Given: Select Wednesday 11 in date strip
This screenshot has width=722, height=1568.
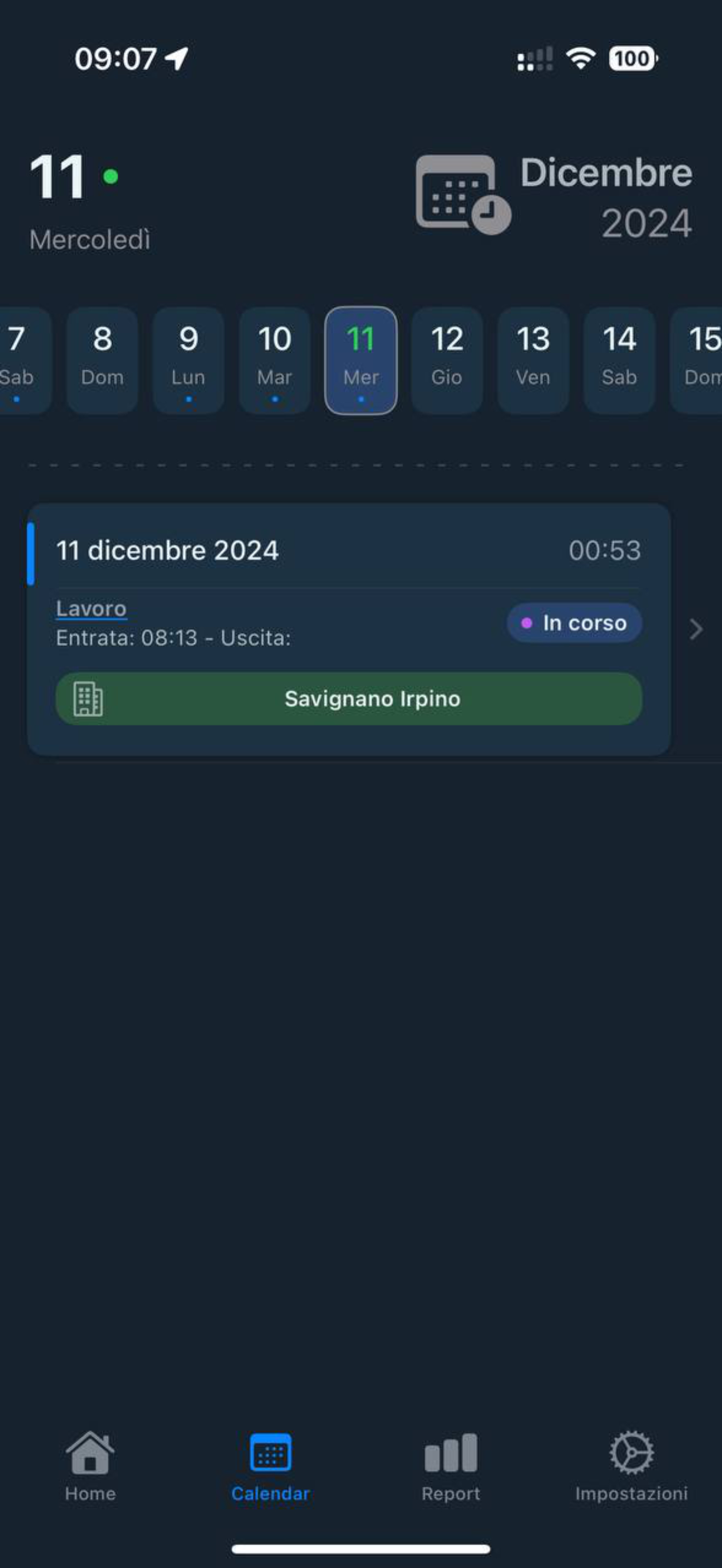Looking at the screenshot, I should pyautogui.click(x=361, y=360).
